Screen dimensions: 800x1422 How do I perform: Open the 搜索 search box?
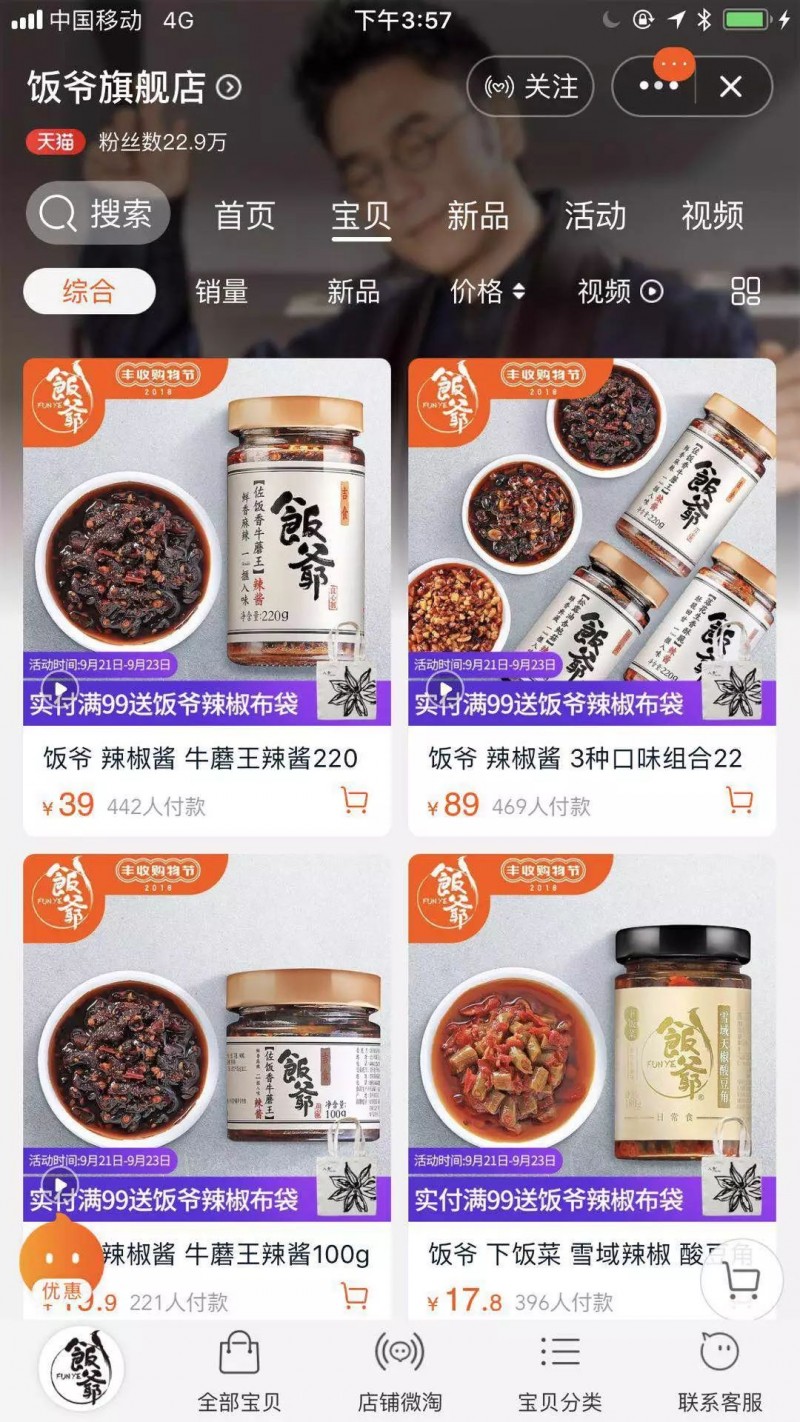point(98,213)
